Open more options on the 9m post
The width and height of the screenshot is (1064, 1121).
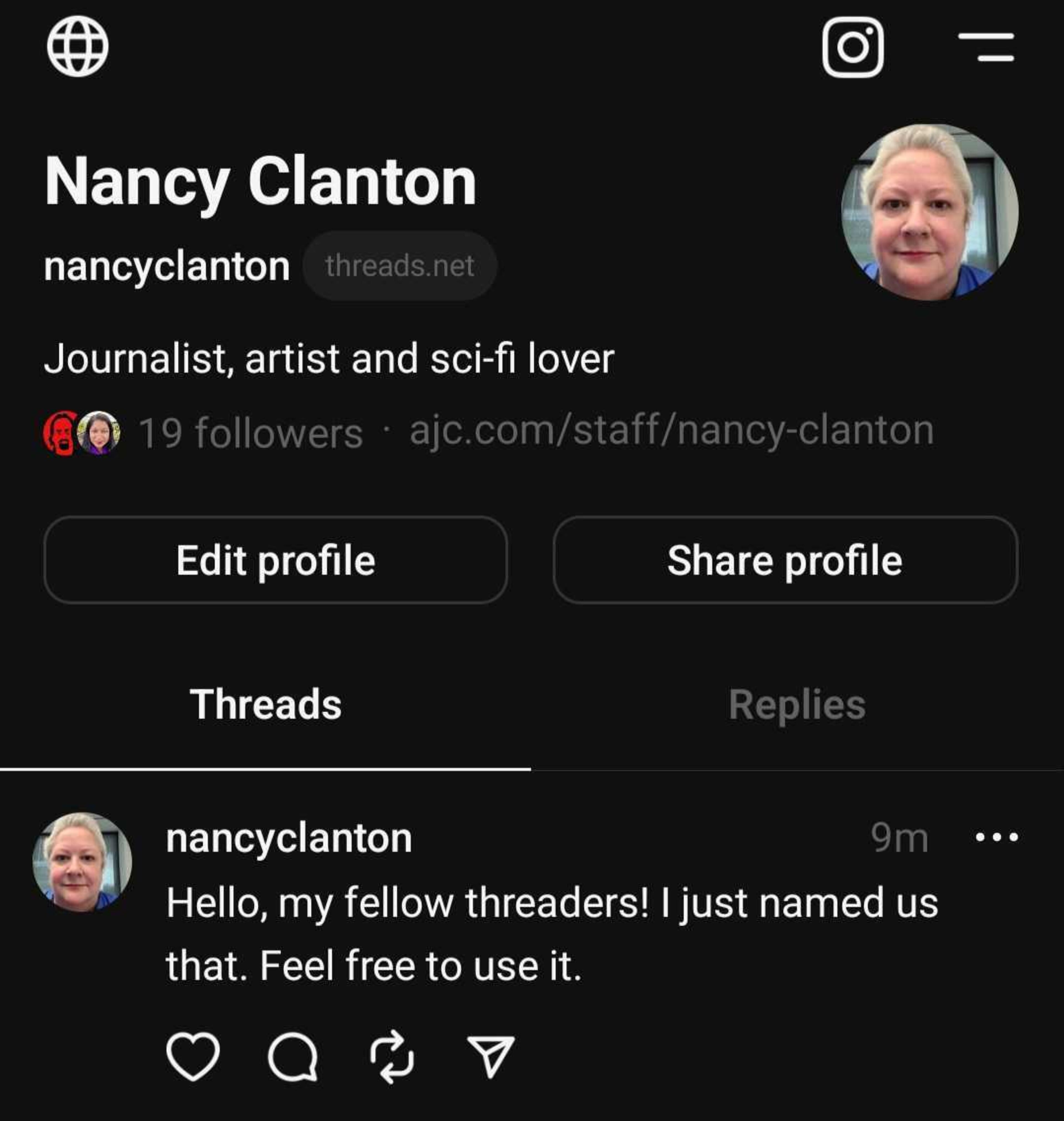pos(996,836)
